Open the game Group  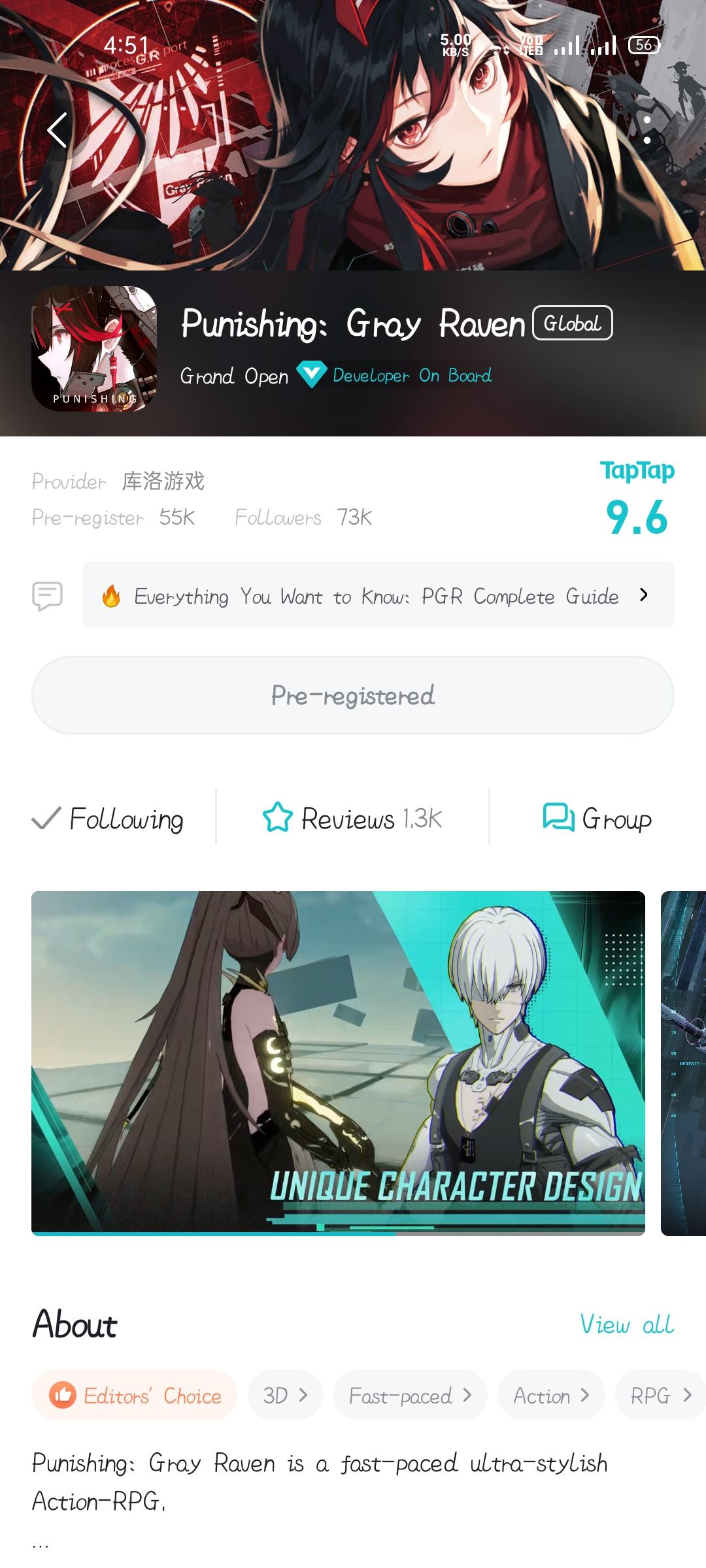[597, 819]
